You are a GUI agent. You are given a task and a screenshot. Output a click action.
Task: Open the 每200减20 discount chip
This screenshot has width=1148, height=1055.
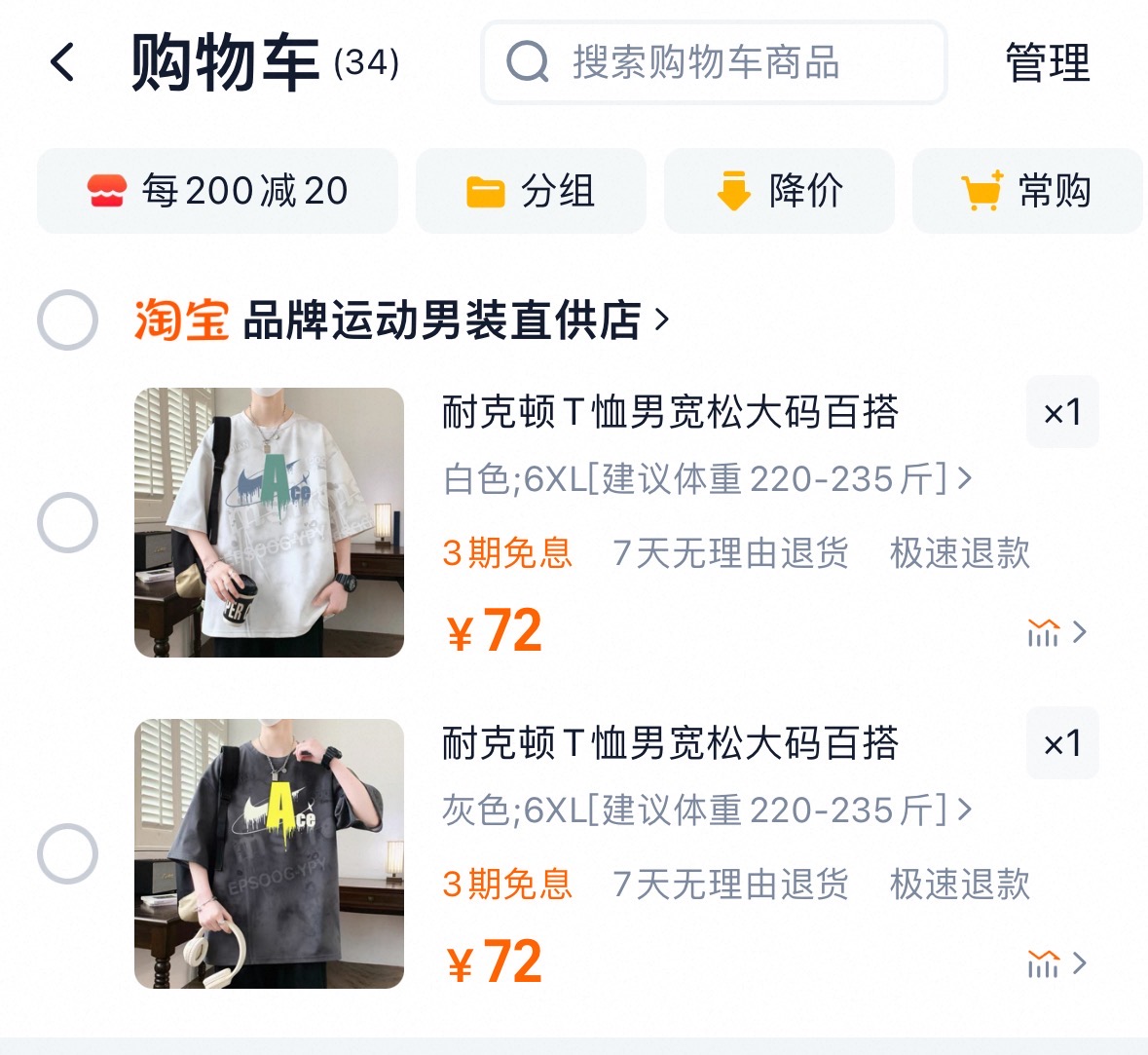tap(217, 191)
